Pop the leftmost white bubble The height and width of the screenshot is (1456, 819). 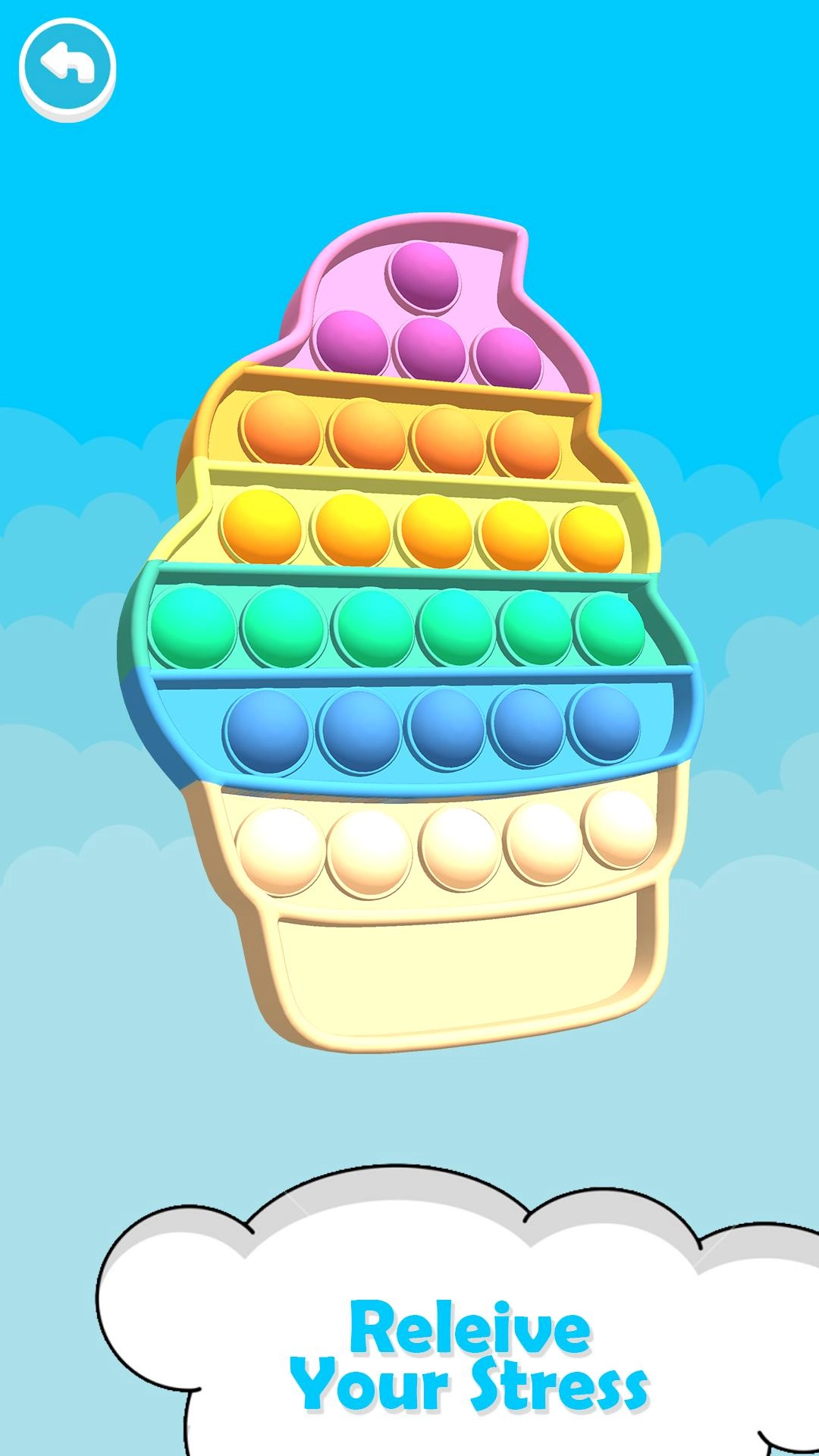tap(278, 848)
